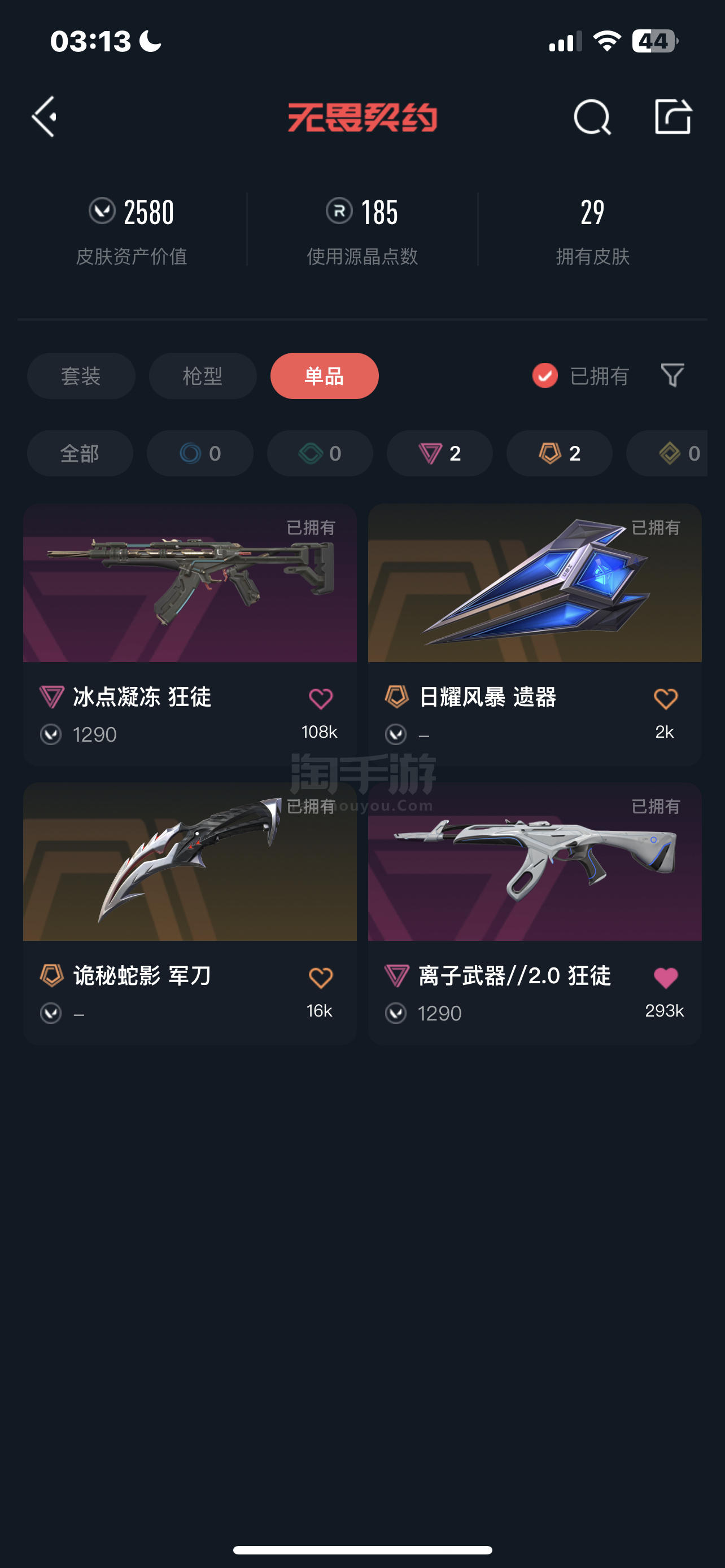
Task: Share this skin collection page
Action: click(672, 116)
